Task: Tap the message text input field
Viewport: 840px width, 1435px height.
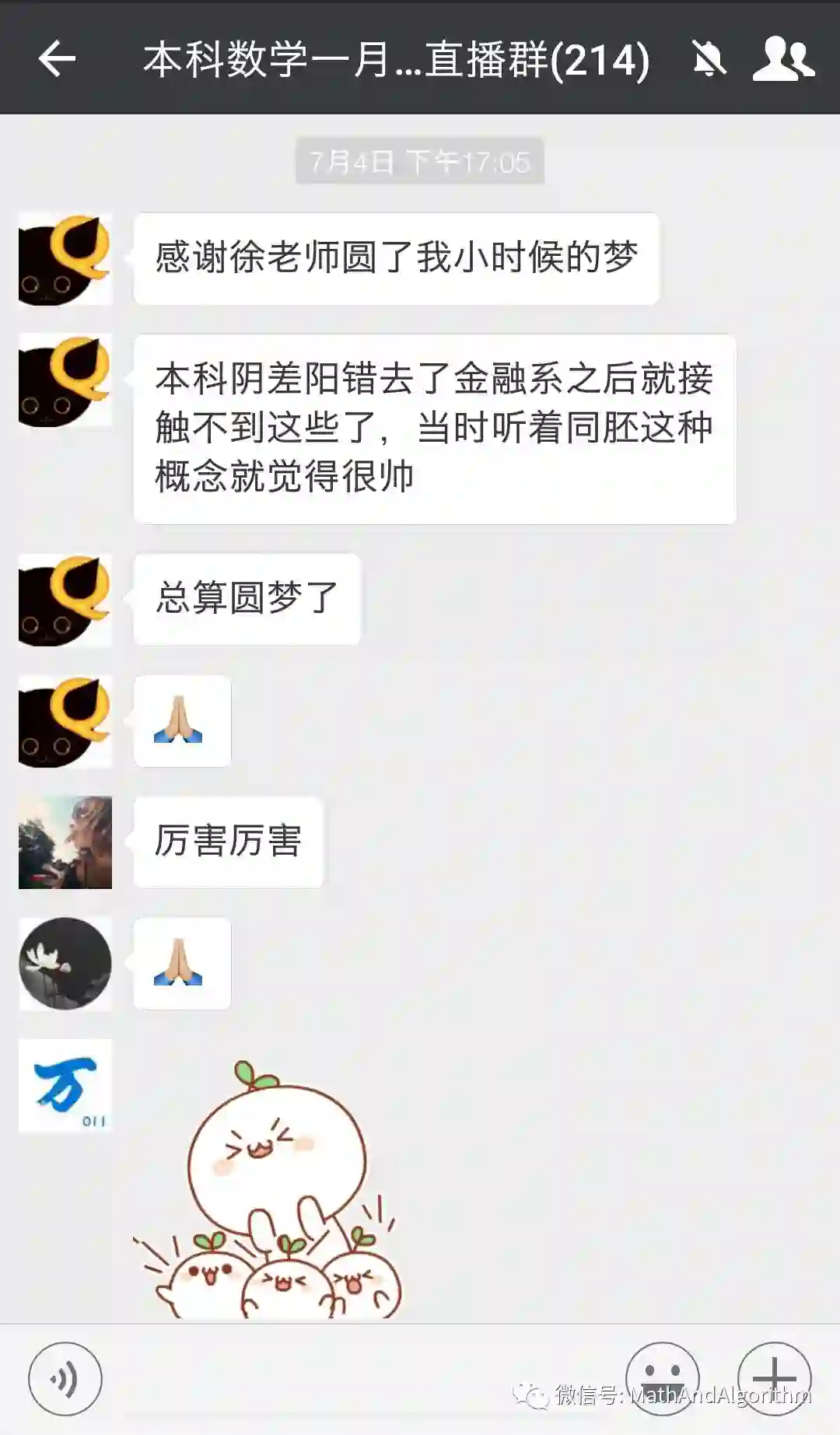Action: [362, 1378]
